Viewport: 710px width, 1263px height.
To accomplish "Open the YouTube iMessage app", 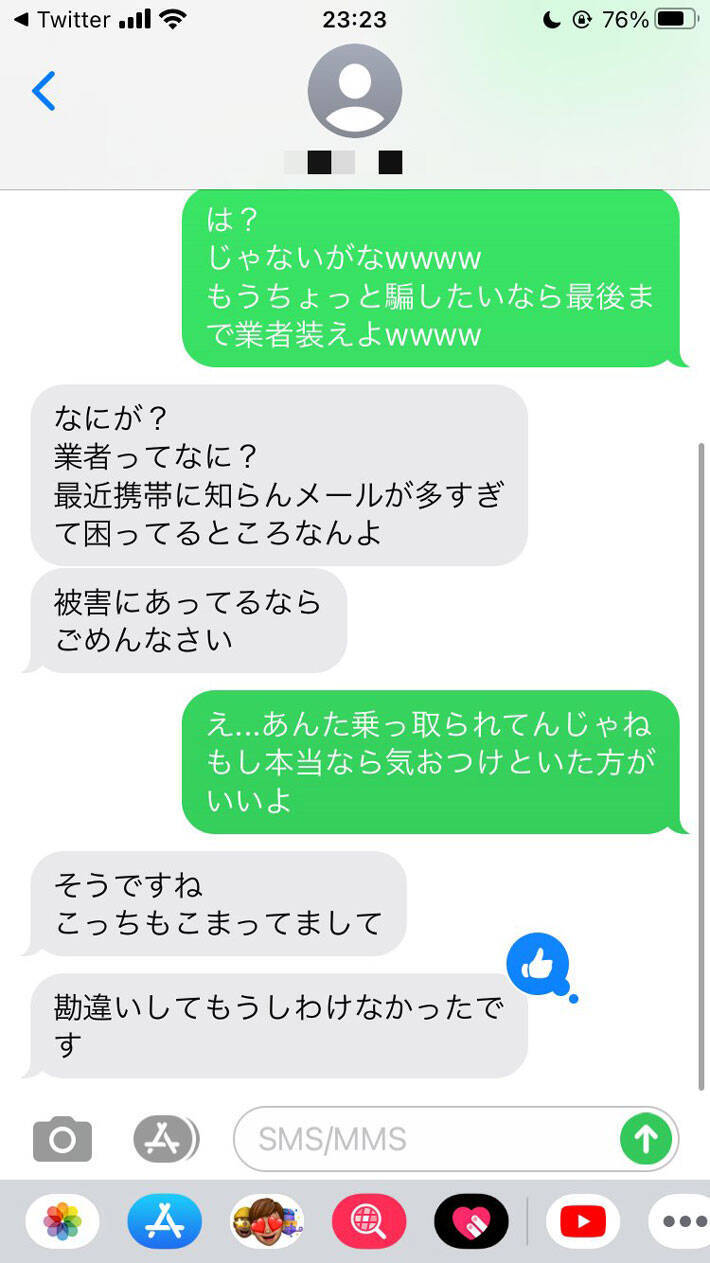I will 582,1221.
